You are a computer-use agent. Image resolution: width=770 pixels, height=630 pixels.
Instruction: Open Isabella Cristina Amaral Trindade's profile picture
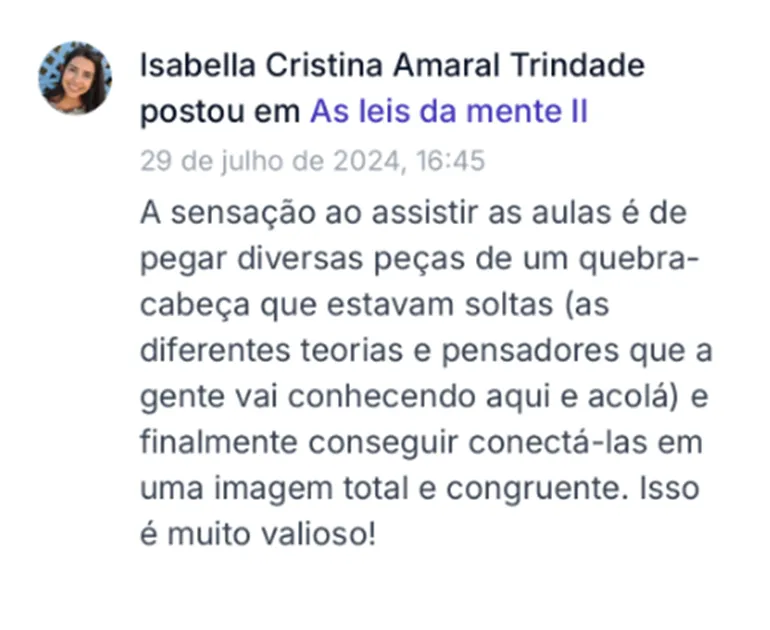pyautogui.click(x=75, y=78)
